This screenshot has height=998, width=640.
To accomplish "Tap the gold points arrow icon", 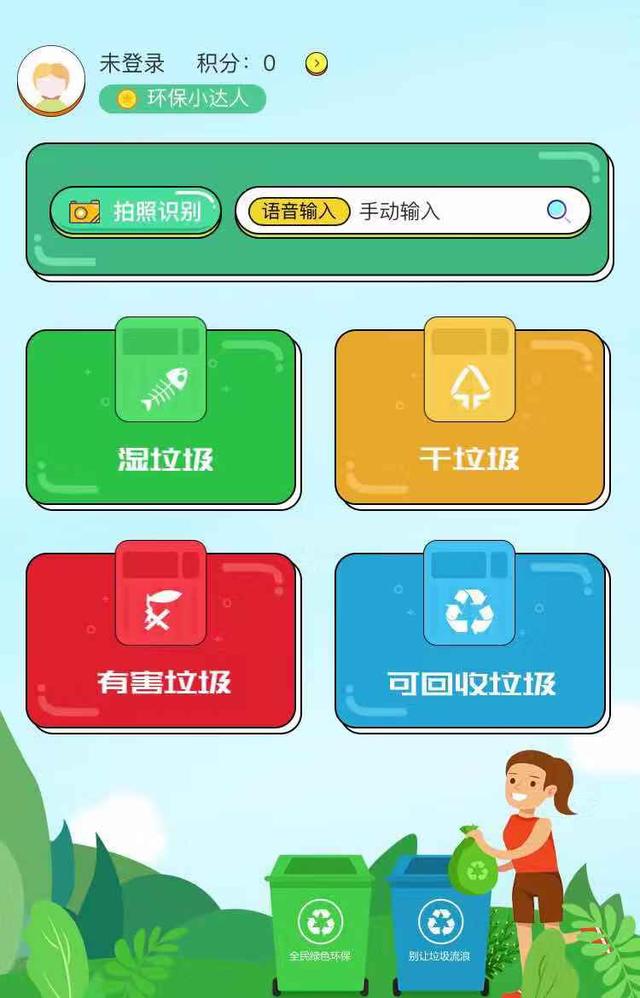I will coord(316,64).
